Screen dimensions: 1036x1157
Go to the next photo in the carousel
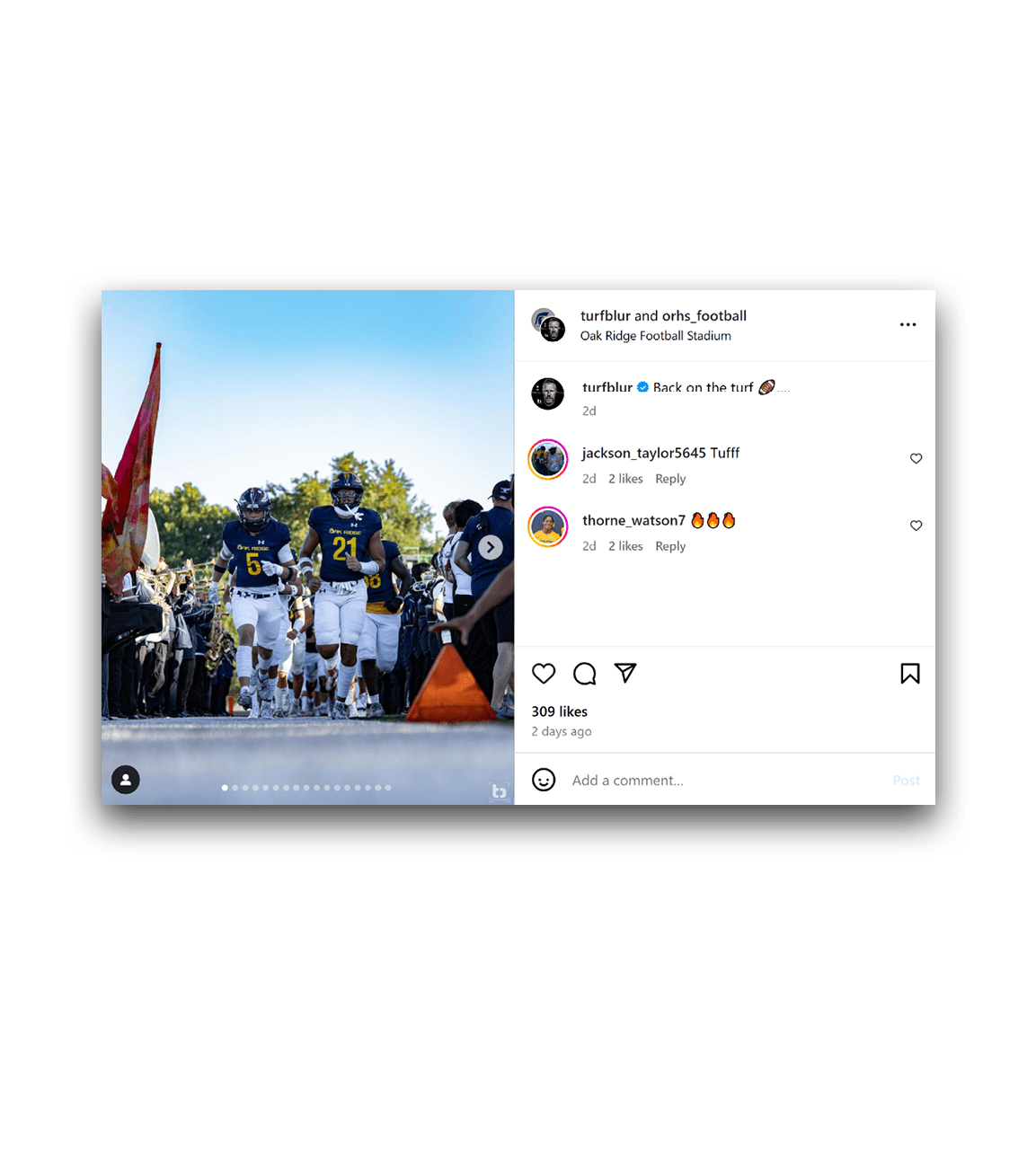click(x=490, y=547)
